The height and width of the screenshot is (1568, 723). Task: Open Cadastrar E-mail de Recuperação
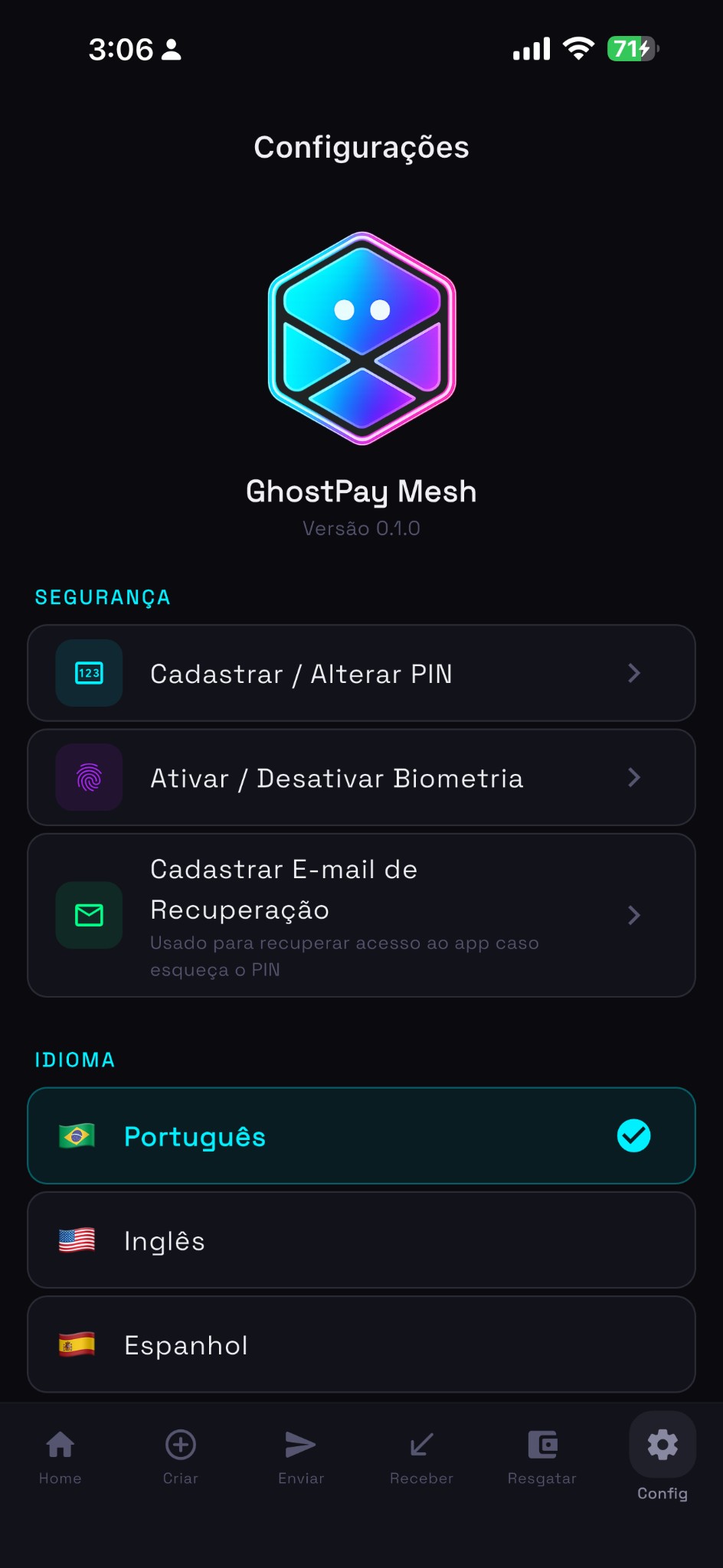tap(361, 915)
